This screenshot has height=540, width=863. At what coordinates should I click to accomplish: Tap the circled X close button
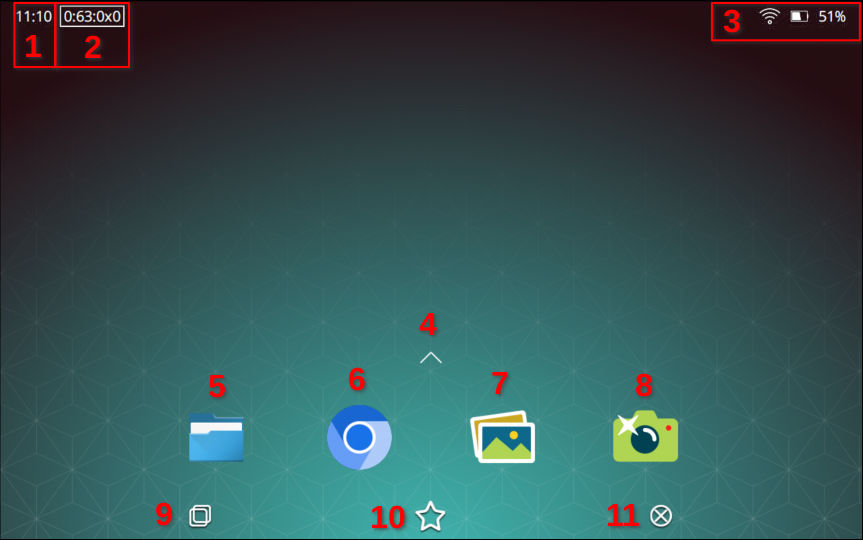[x=661, y=516]
